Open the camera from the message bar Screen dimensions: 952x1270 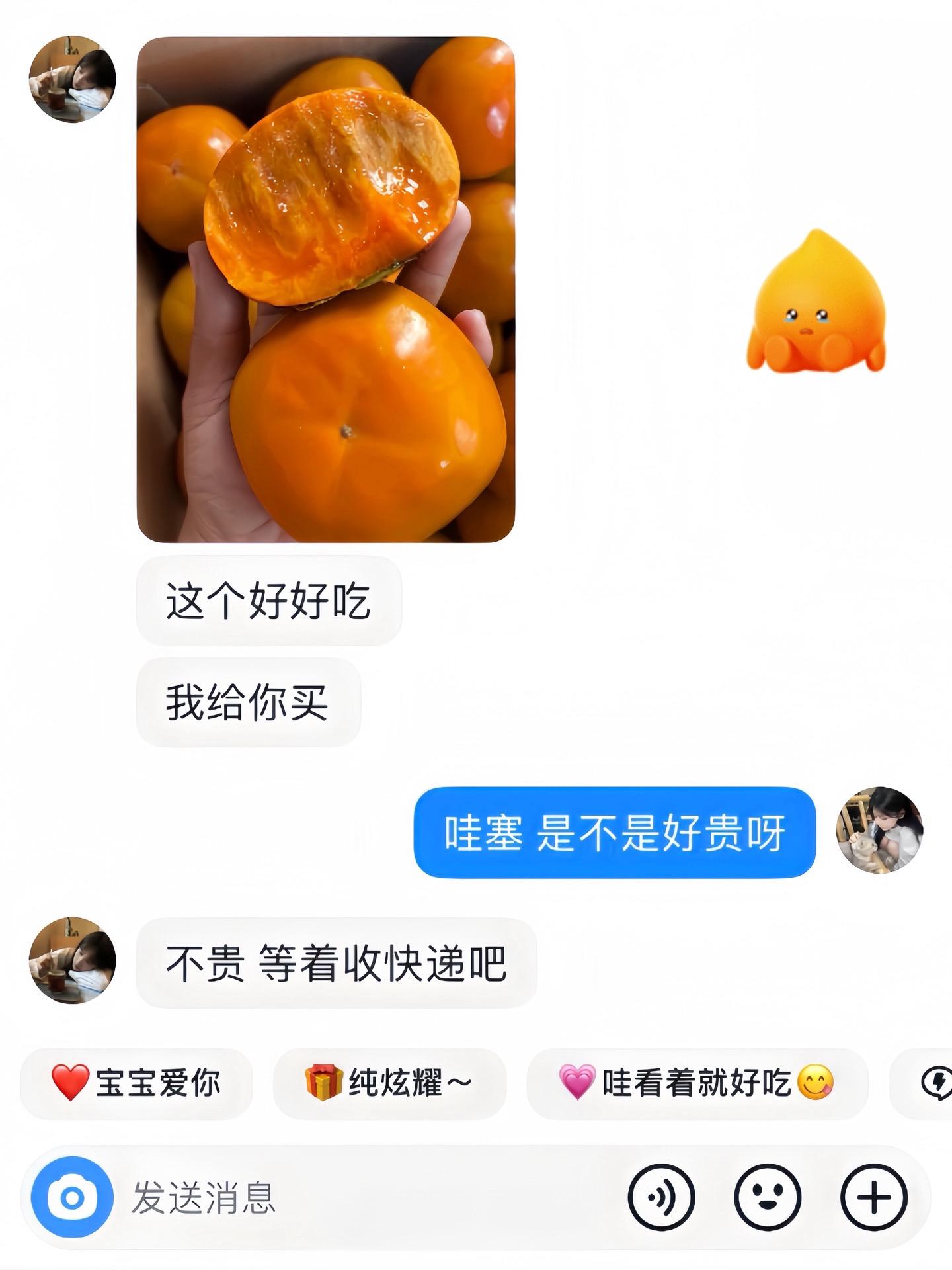(x=72, y=1197)
